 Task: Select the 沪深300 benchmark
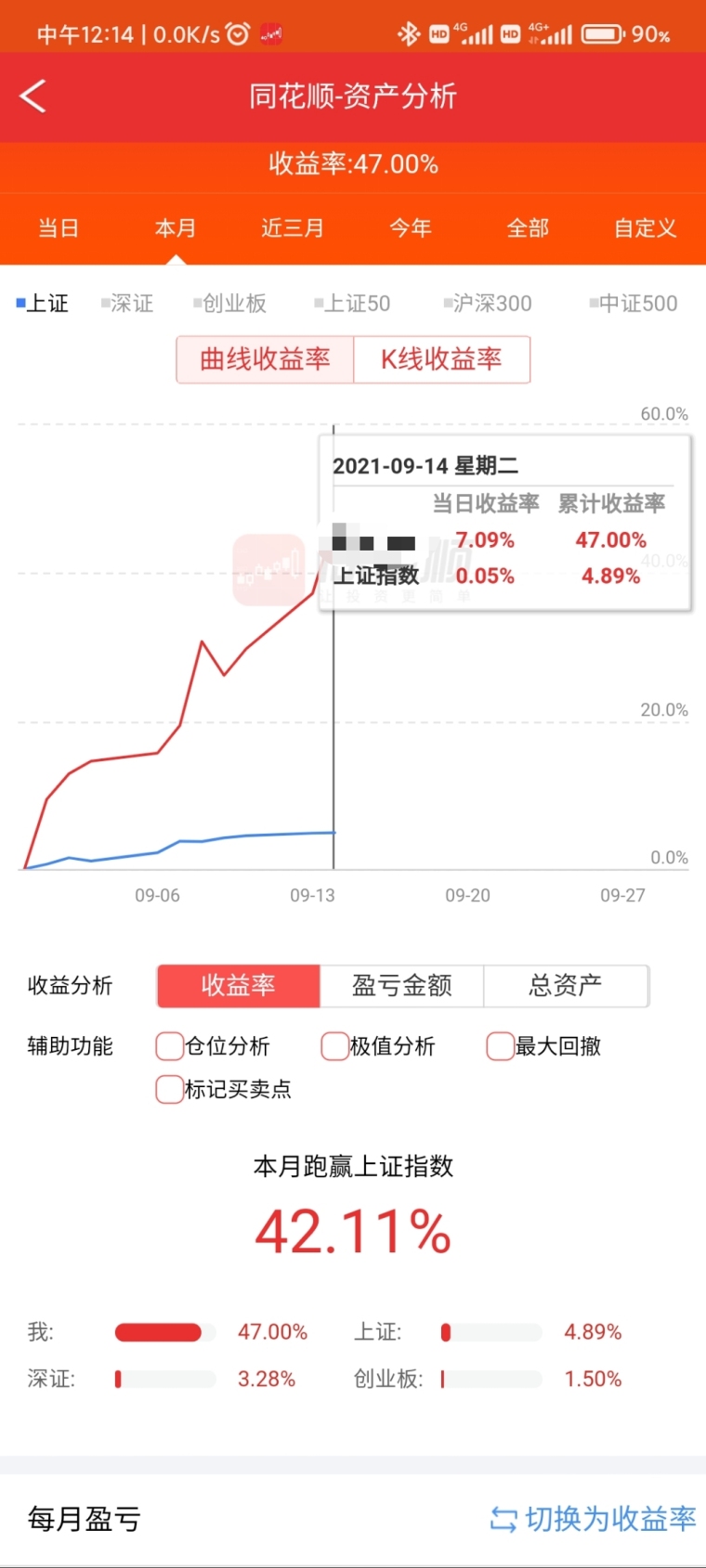pos(488,304)
